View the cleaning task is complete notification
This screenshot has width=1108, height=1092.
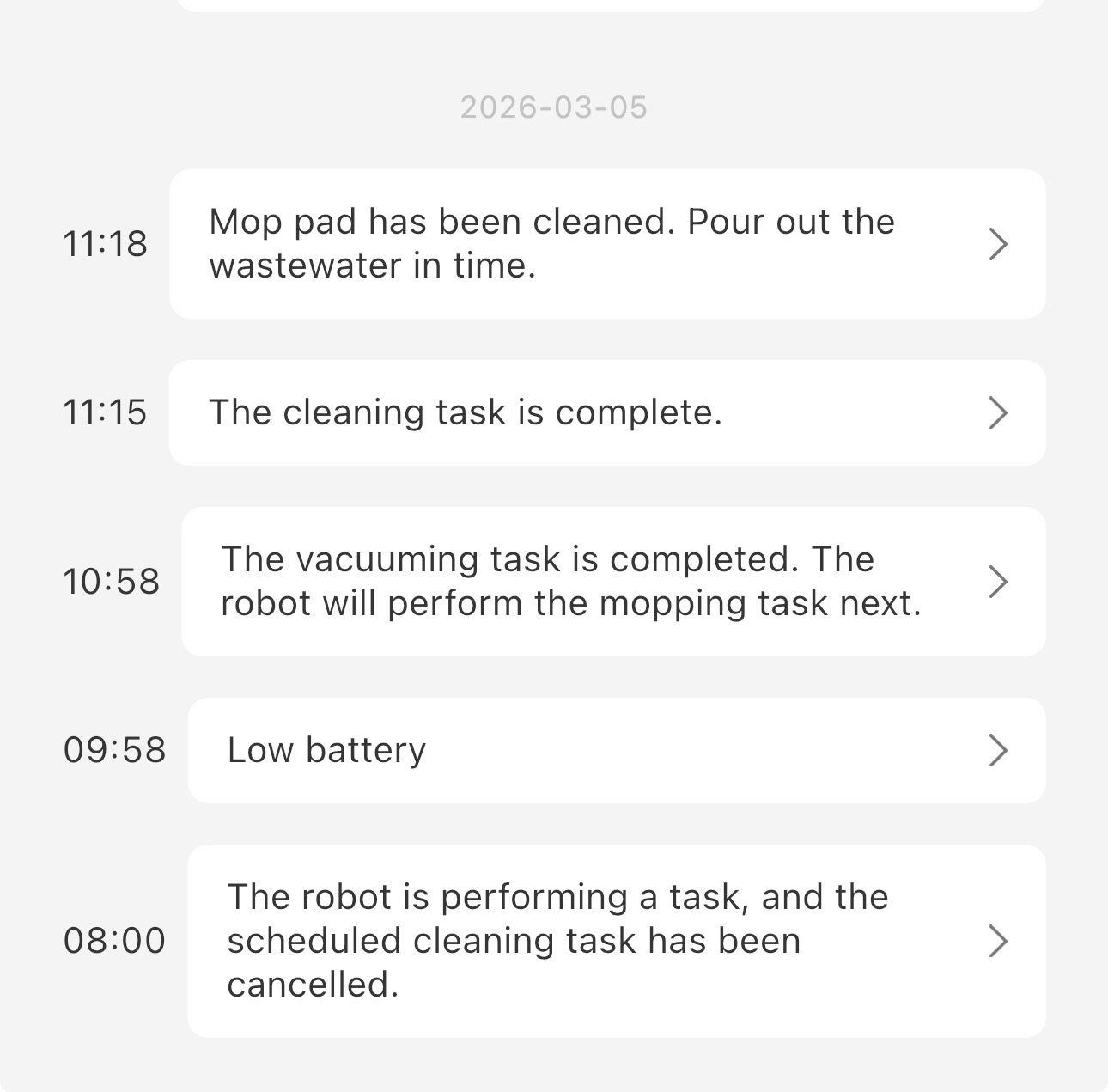[606, 412]
